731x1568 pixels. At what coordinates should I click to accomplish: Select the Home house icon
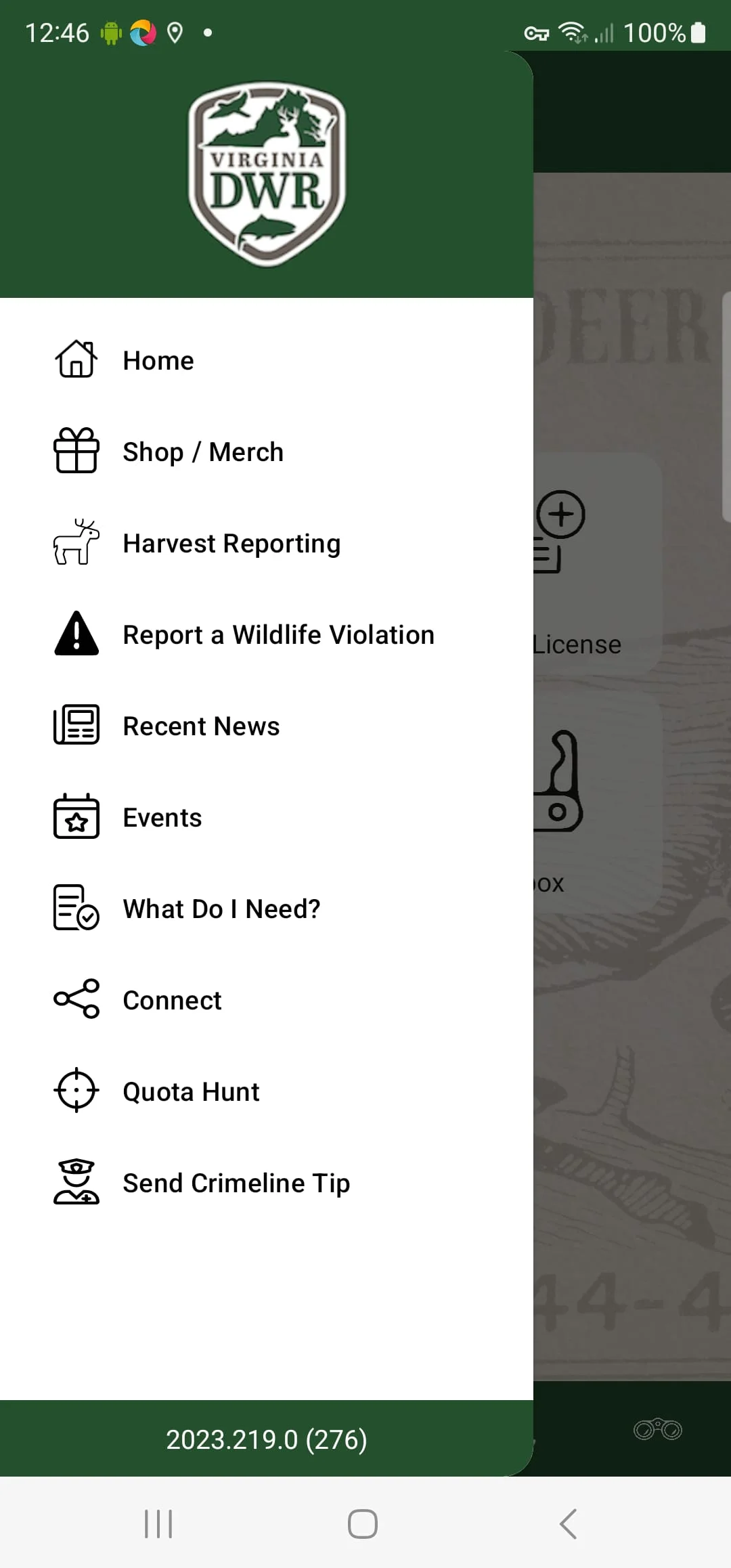point(76,360)
